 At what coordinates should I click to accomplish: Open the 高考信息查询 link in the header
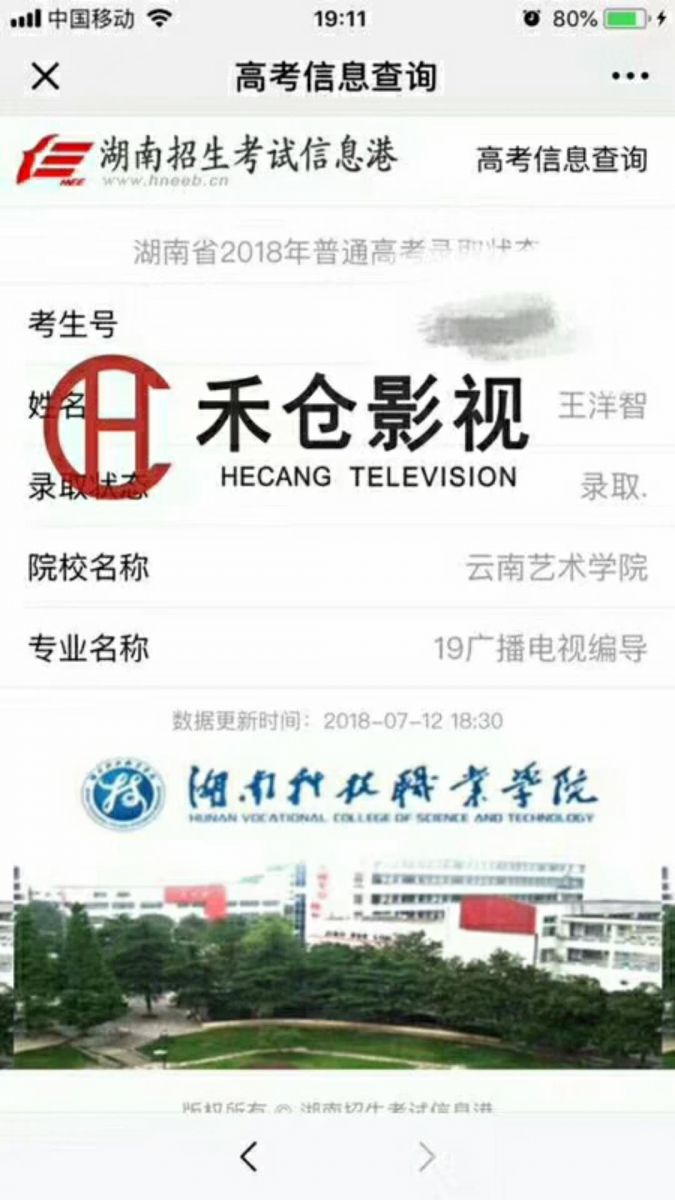pyautogui.click(x=561, y=159)
